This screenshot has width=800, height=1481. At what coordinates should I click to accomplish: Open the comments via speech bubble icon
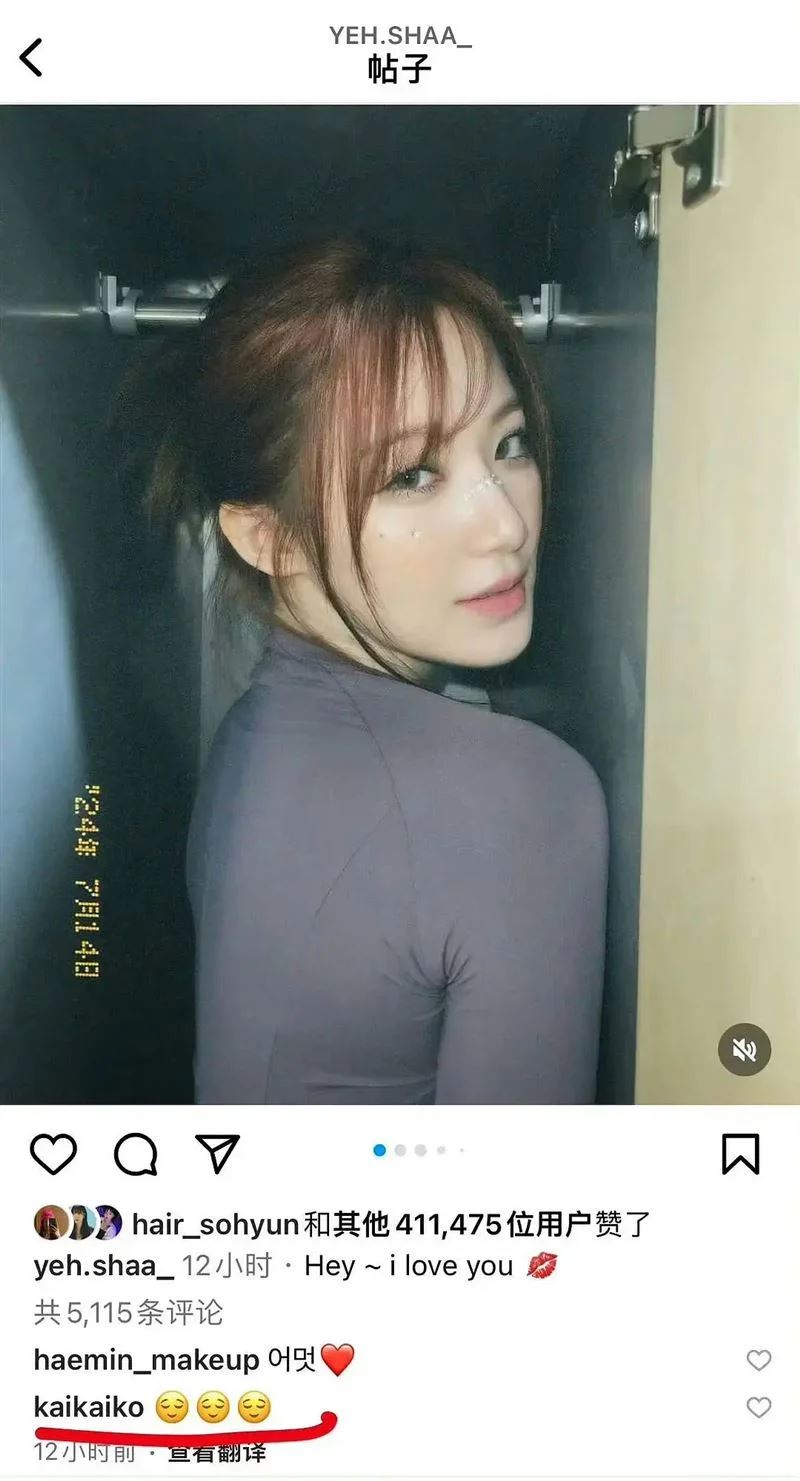[135, 1155]
